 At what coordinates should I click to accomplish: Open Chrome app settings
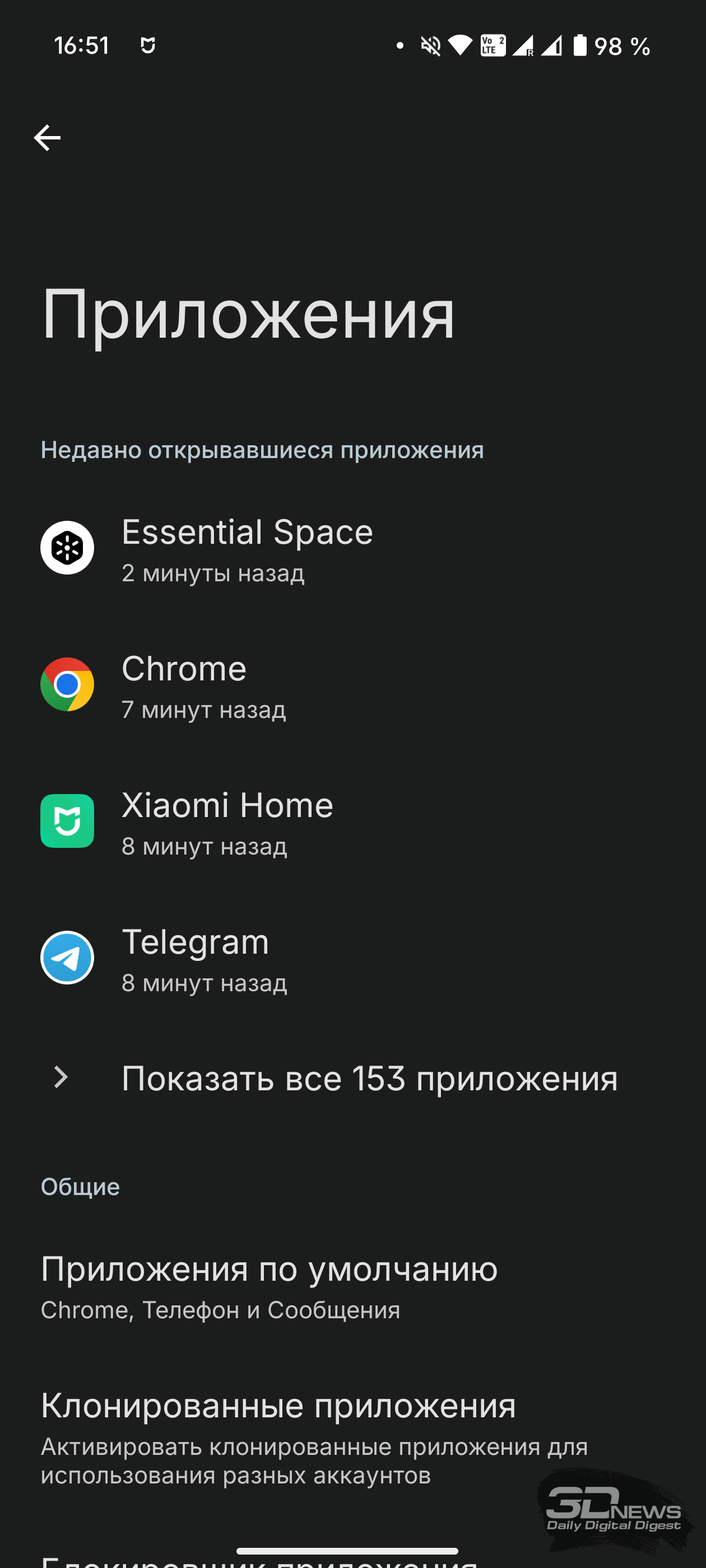click(x=352, y=685)
